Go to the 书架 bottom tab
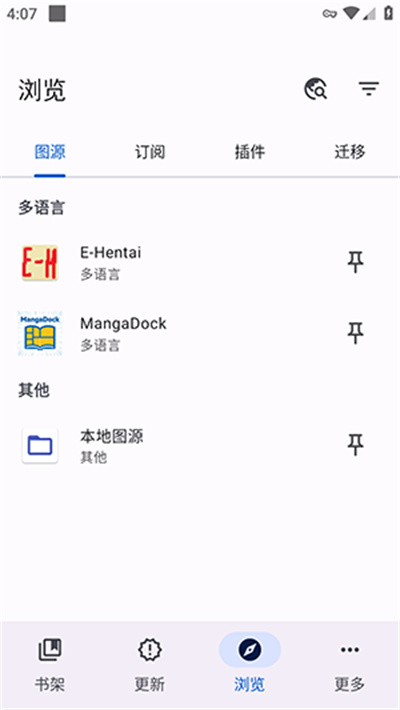The height and width of the screenshot is (710, 400). (x=50, y=665)
